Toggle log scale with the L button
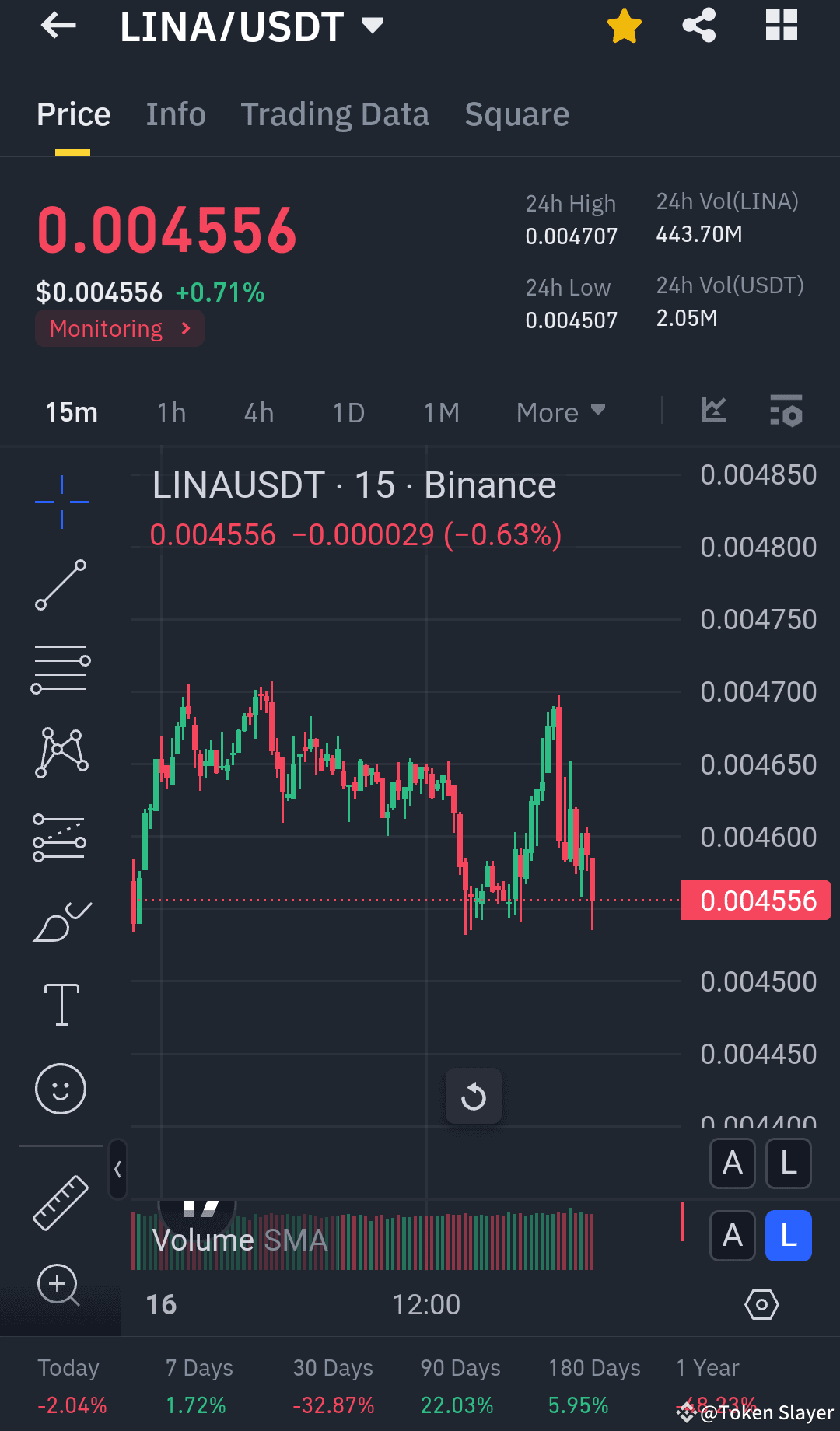Viewport: 840px width, 1431px height. pyautogui.click(x=788, y=1163)
